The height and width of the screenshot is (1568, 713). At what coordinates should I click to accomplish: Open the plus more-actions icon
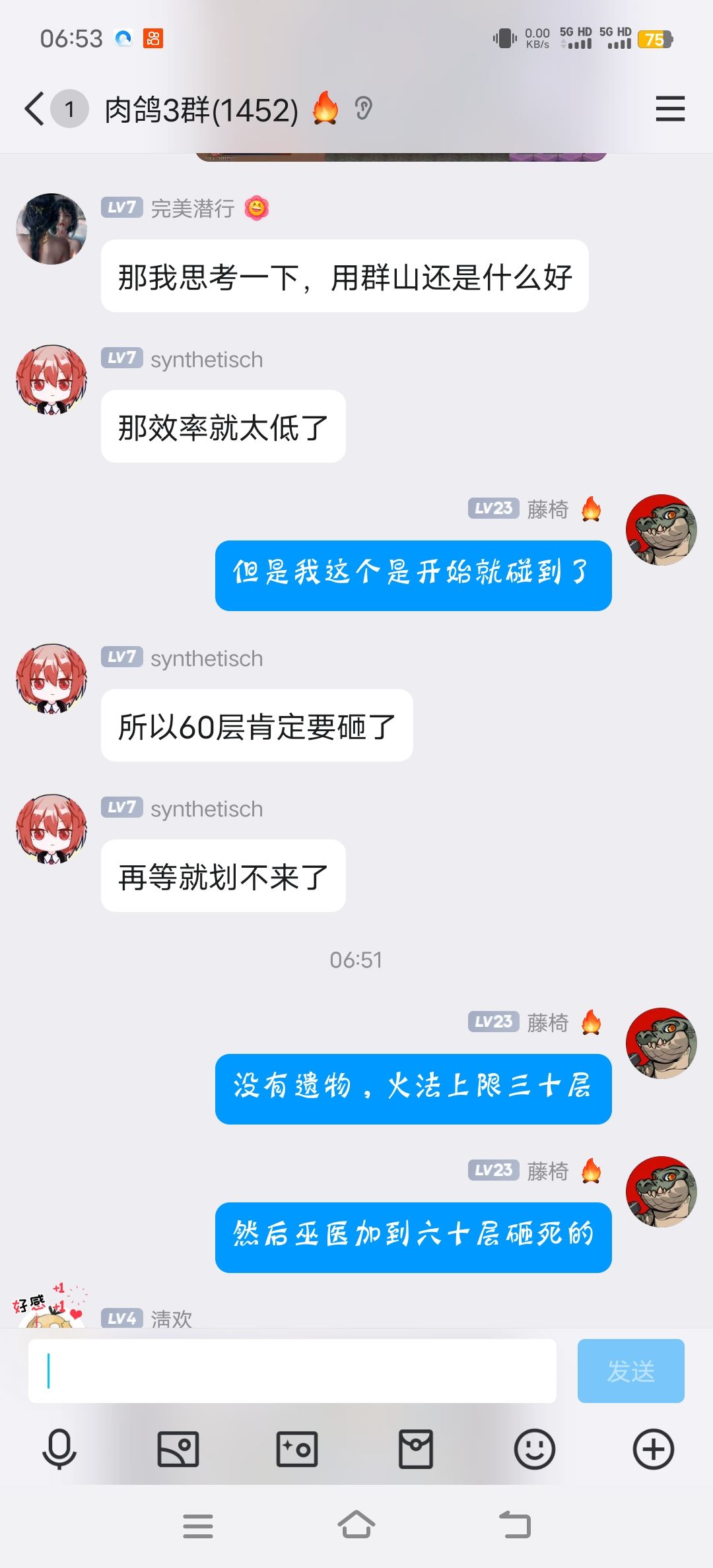[x=652, y=1449]
